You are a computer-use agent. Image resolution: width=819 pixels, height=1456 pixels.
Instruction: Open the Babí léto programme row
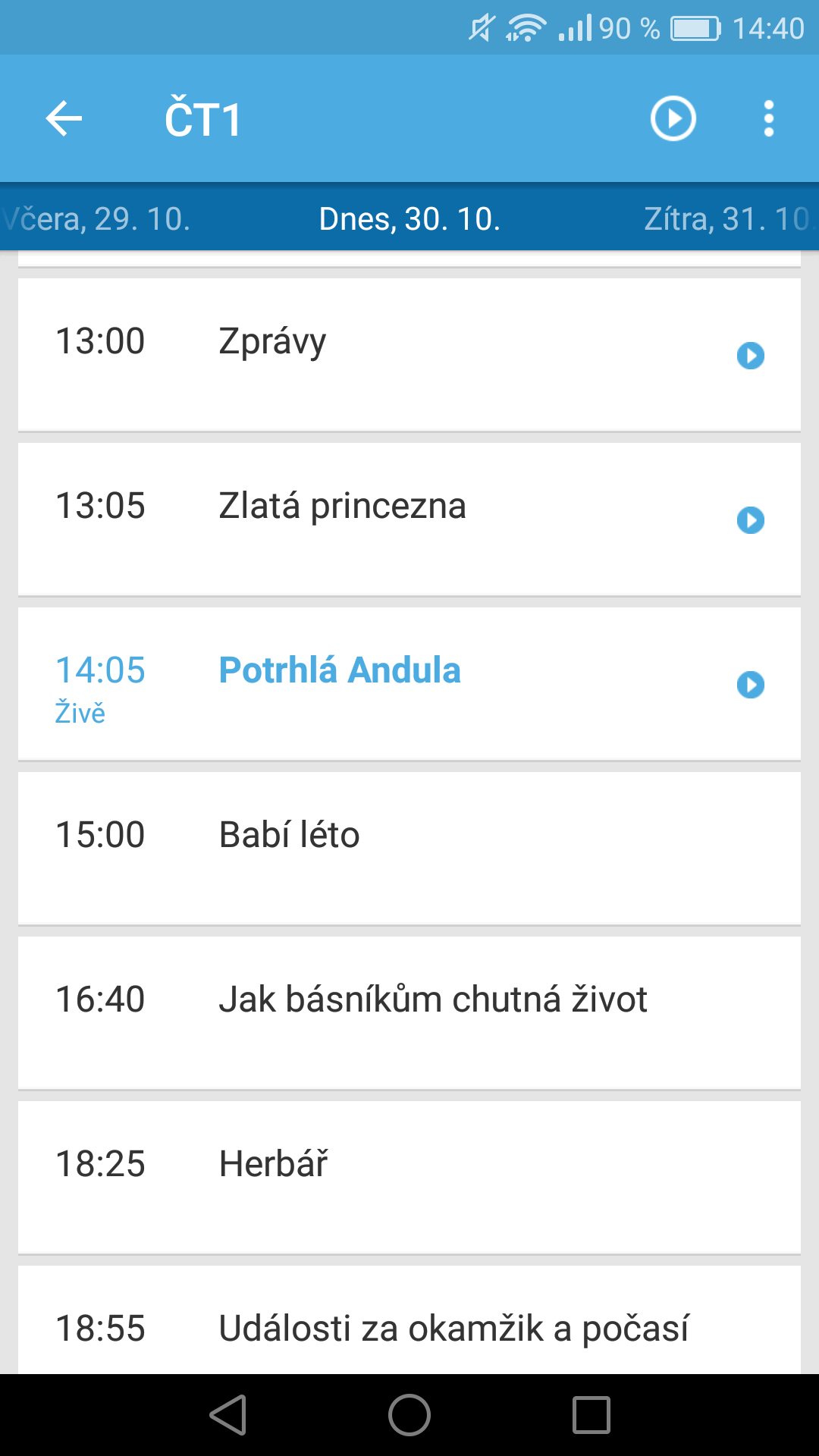409,849
